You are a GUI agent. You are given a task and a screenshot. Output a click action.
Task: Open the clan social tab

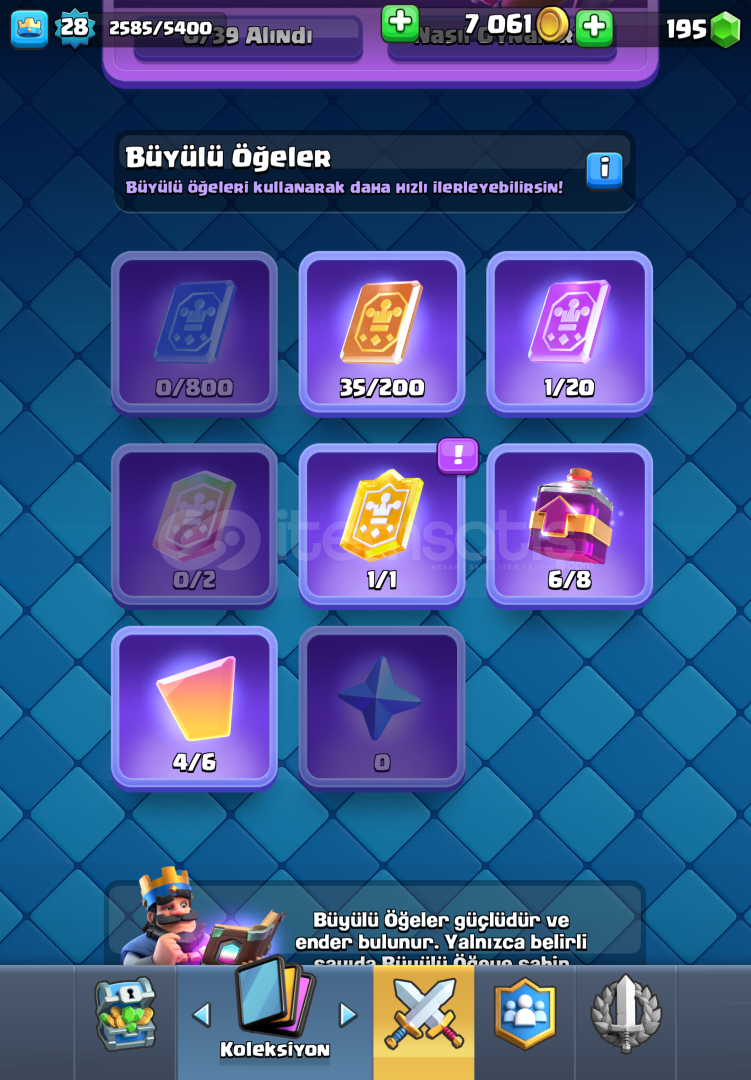[524, 1014]
